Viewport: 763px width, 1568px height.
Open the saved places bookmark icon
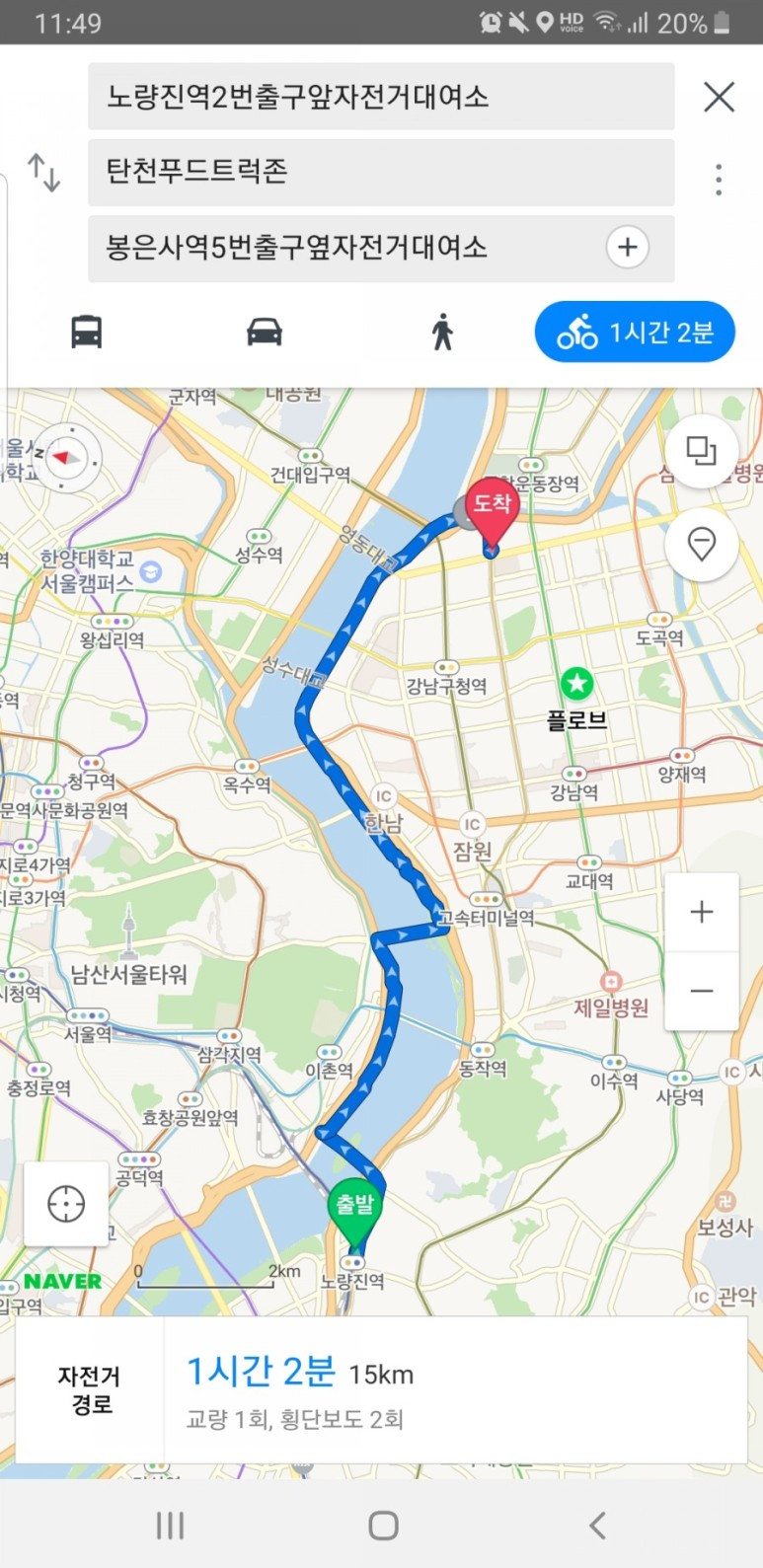(x=701, y=545)
